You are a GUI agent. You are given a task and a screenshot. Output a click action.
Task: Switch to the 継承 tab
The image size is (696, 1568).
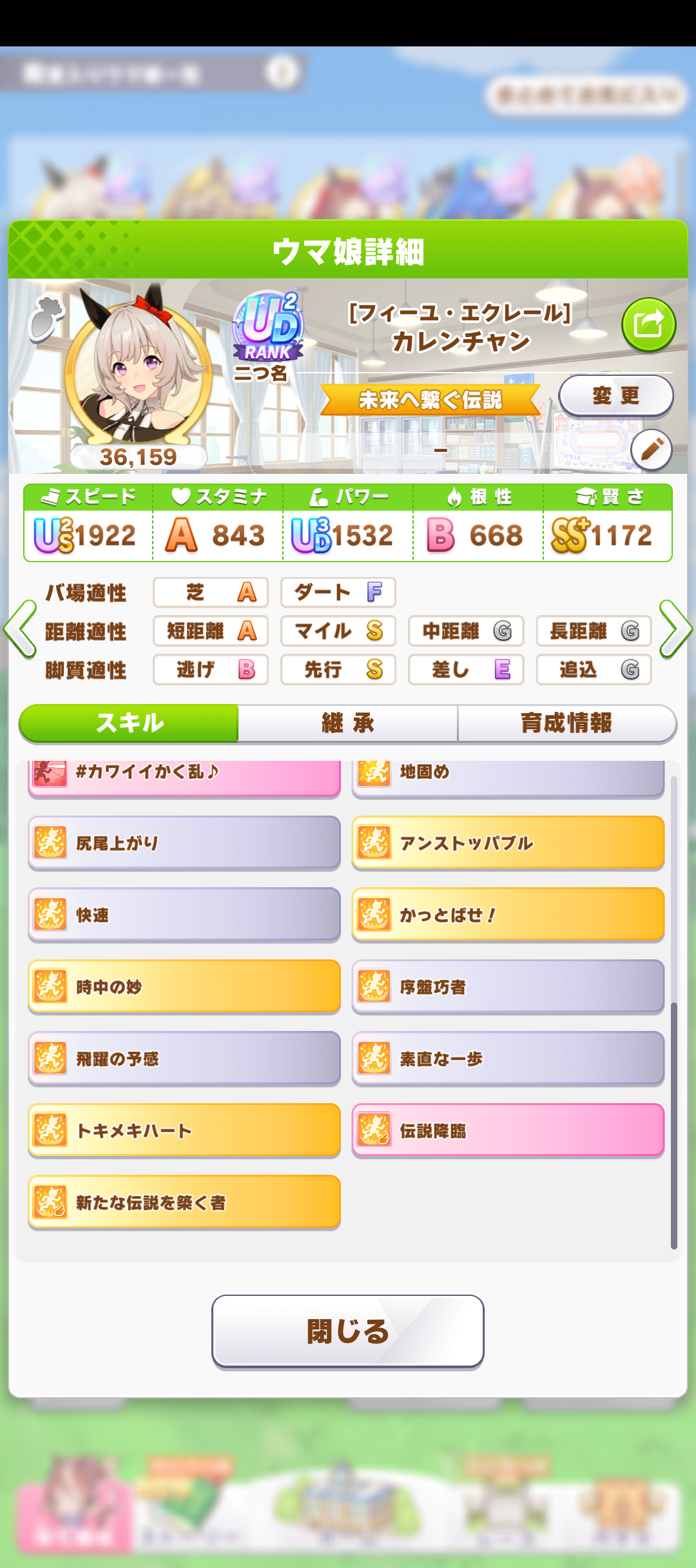point(348,723)
